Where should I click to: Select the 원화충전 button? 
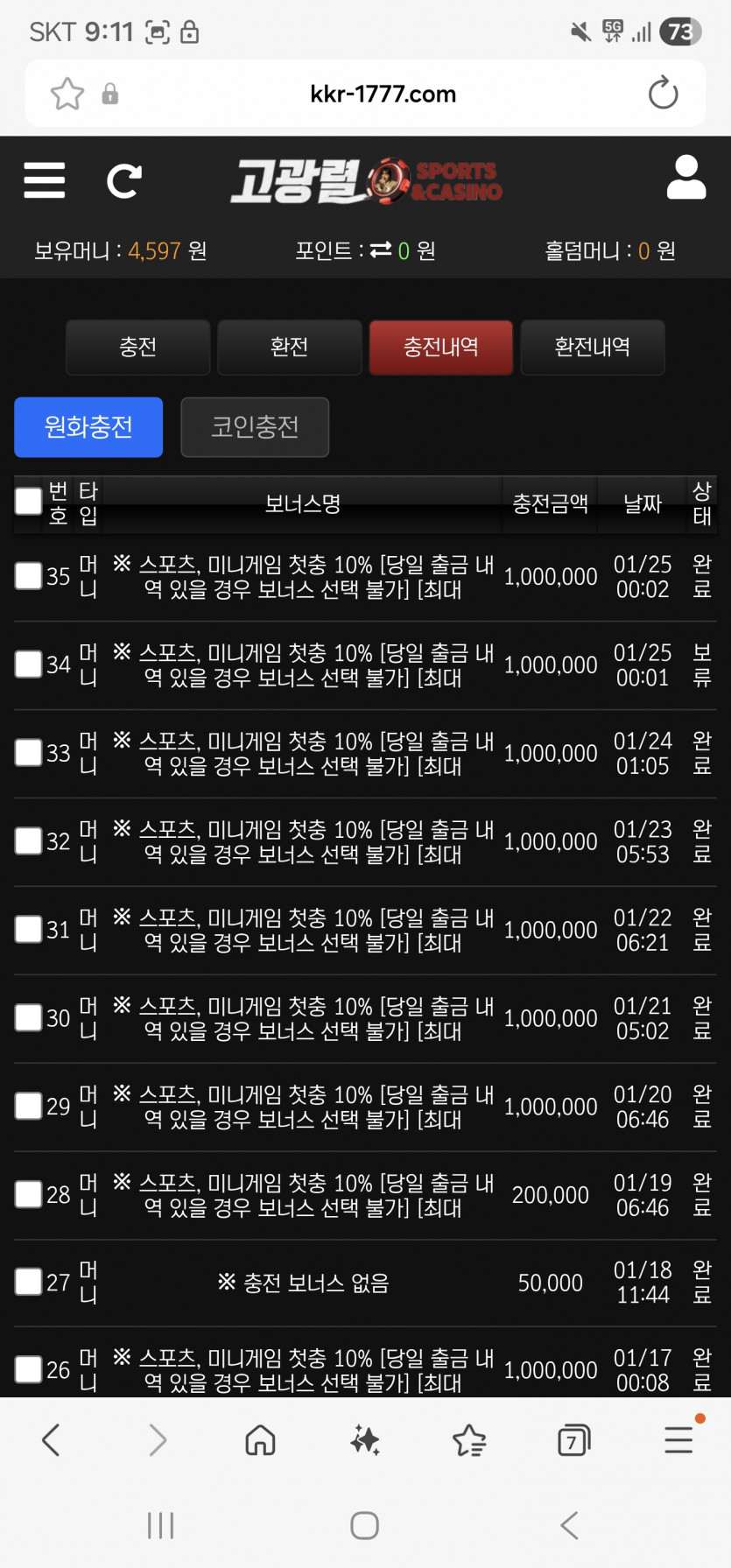pyautogui.click(x=88, y=427)
